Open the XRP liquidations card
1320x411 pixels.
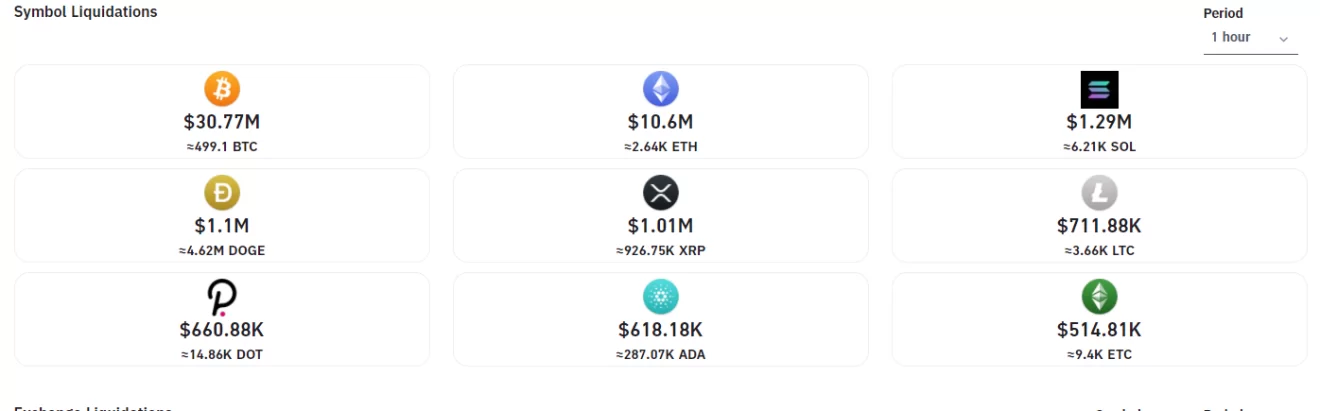click(x=660, y=215)
